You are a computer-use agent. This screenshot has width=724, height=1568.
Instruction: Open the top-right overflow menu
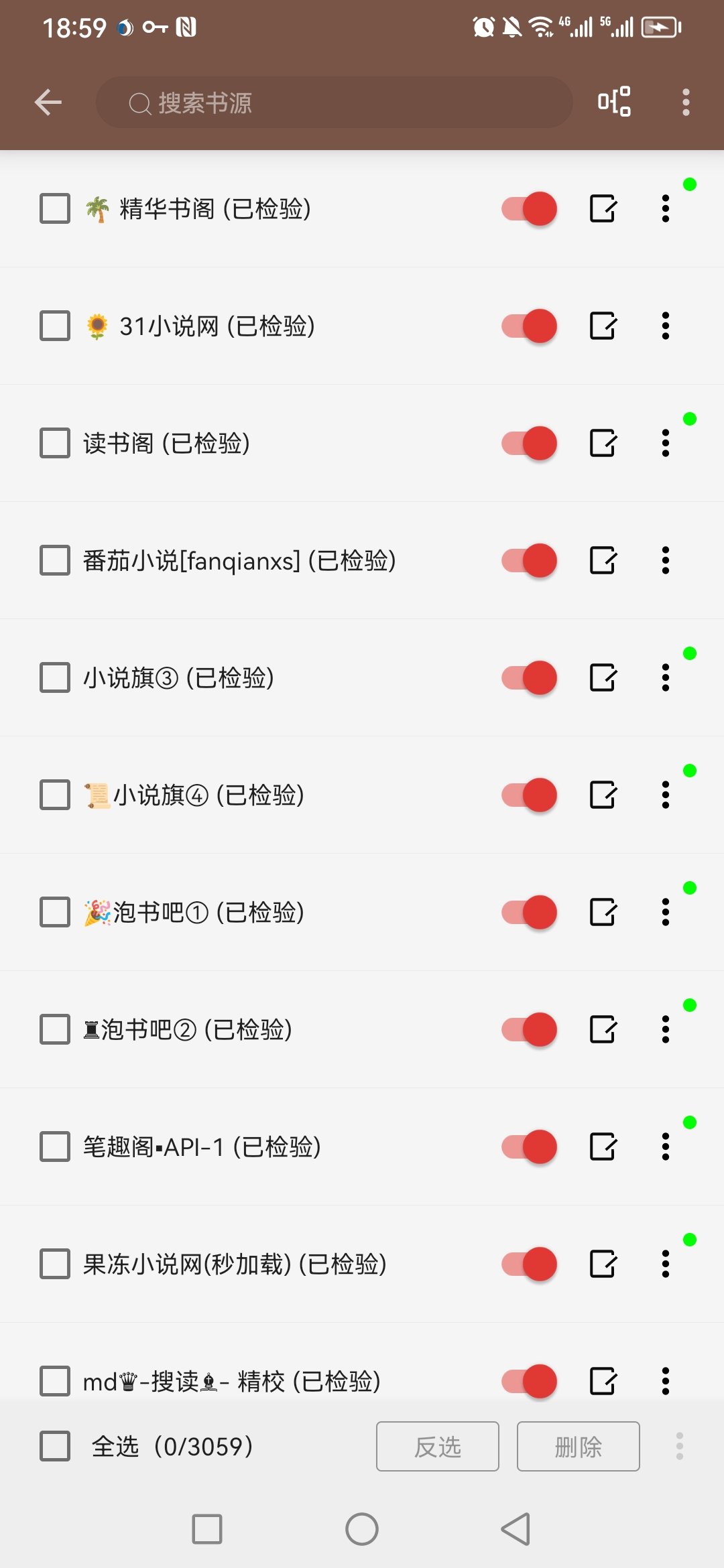point(685,102)
